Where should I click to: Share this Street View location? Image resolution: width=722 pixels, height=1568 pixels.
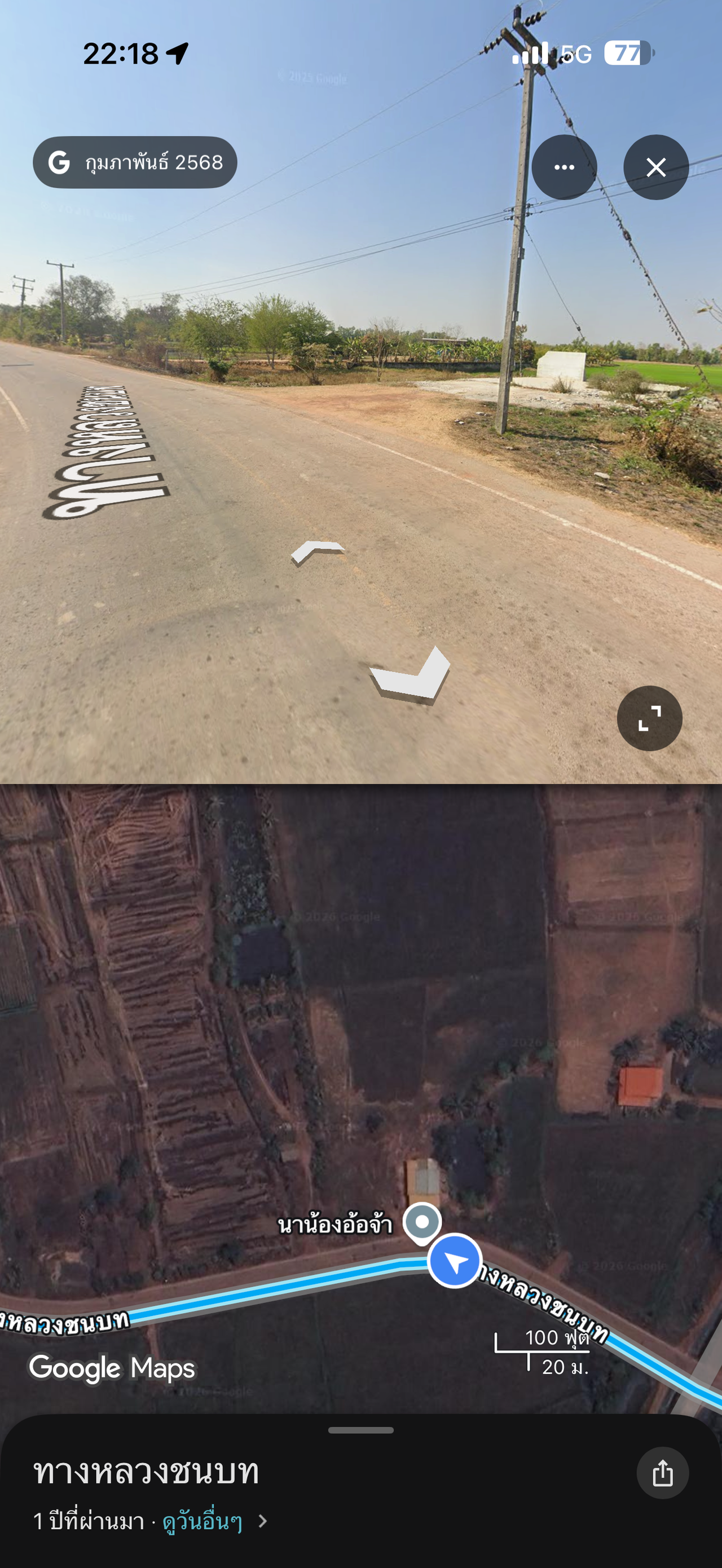662,1473
